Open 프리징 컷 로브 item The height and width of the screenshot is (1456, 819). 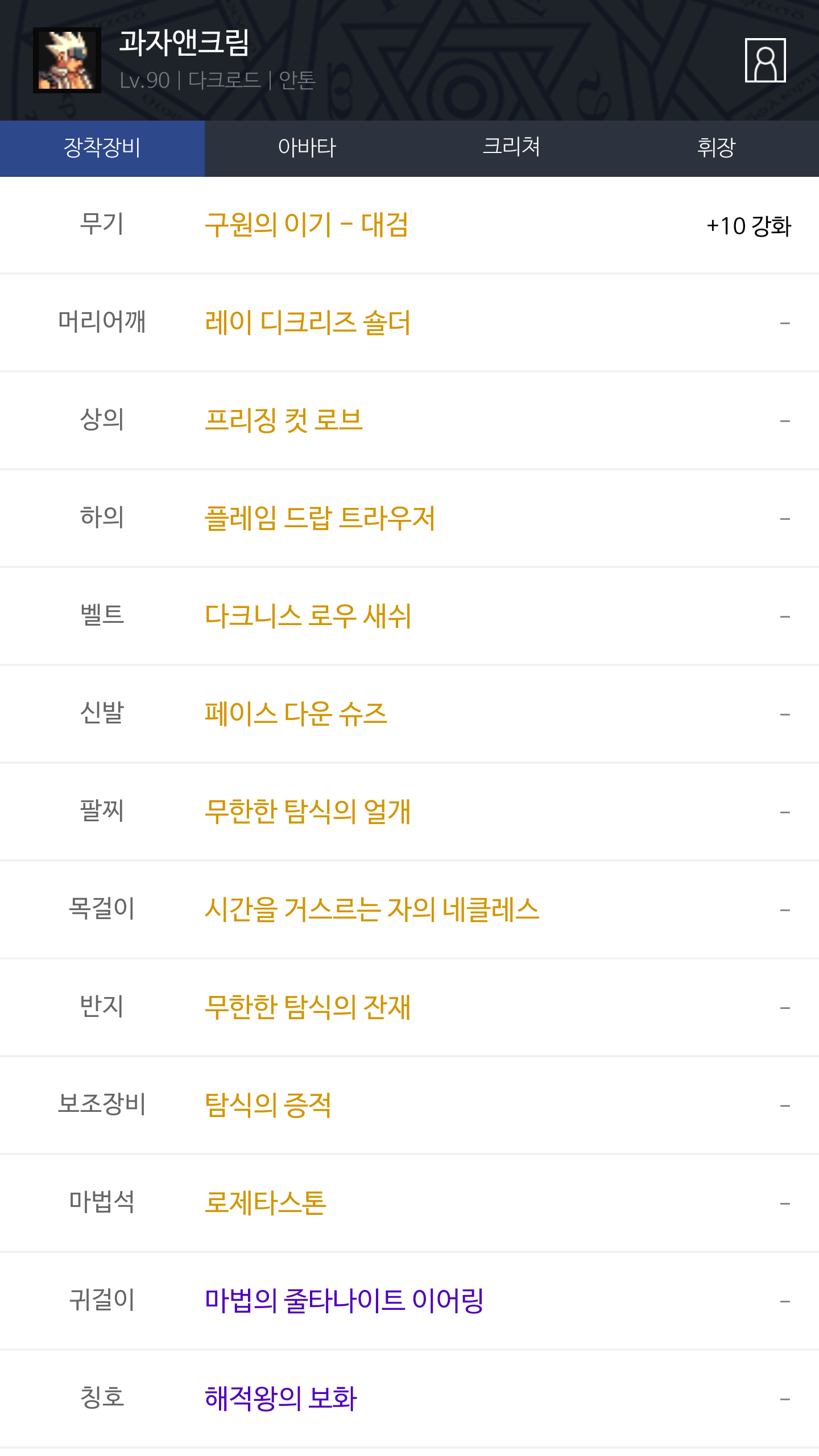tap(284, 421)
